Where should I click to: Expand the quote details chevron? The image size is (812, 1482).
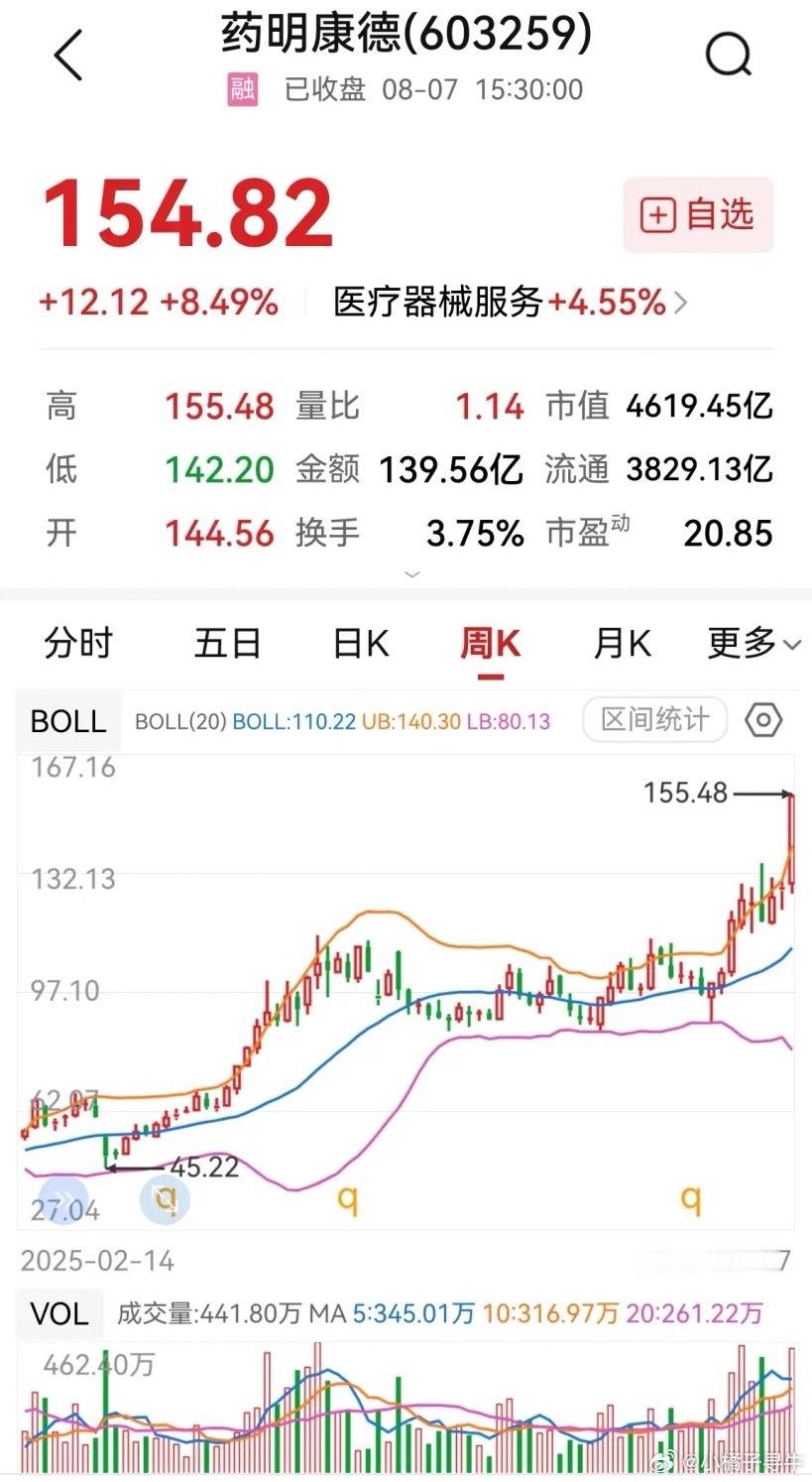click(x=412, y=574)
